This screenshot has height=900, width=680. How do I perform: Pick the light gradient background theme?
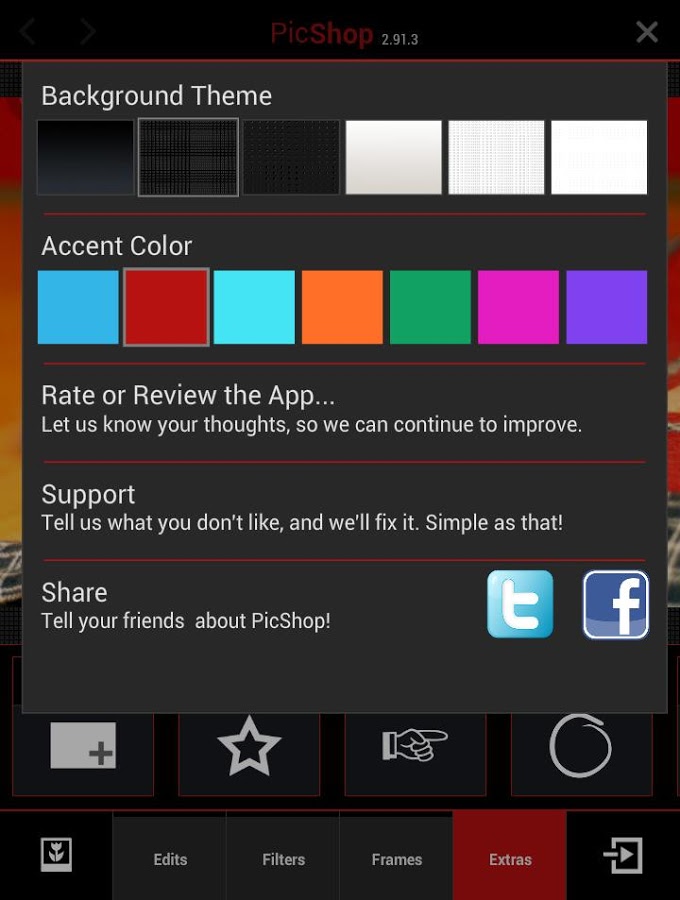point(393,157)
